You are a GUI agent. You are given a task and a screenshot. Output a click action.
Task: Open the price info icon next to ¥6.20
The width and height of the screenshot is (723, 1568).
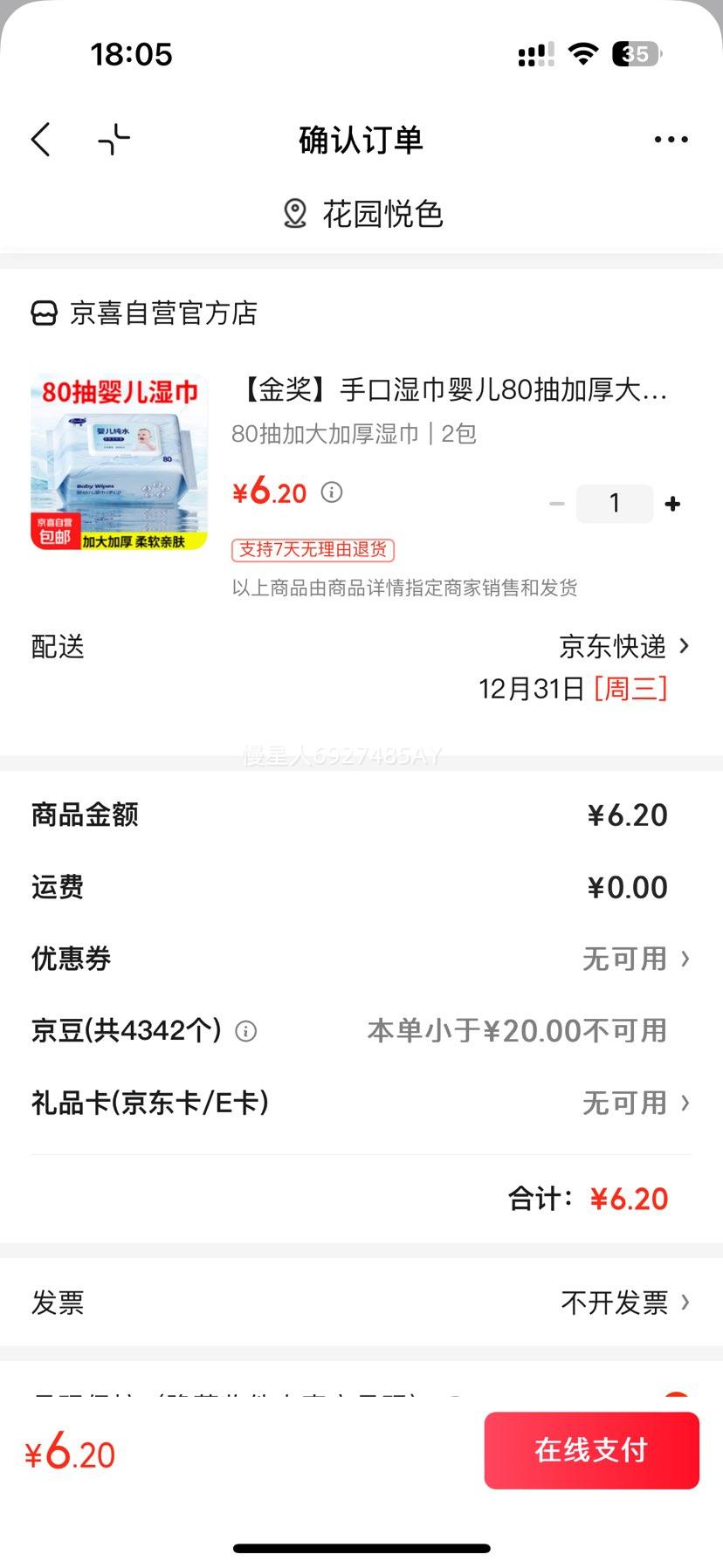pos(329,493)
